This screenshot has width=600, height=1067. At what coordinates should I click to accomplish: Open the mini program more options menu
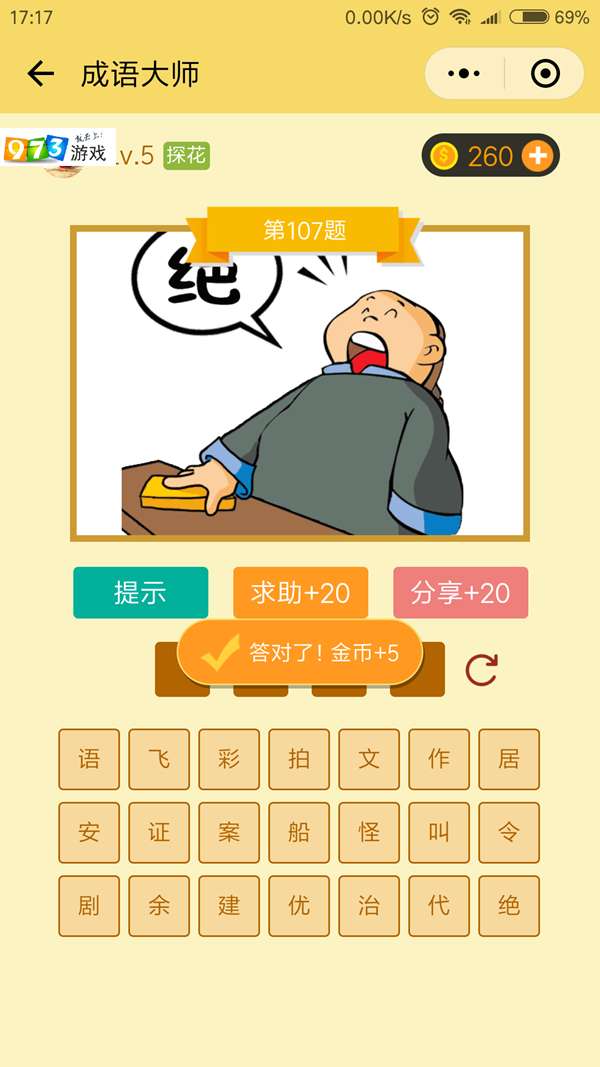[464, 74]
